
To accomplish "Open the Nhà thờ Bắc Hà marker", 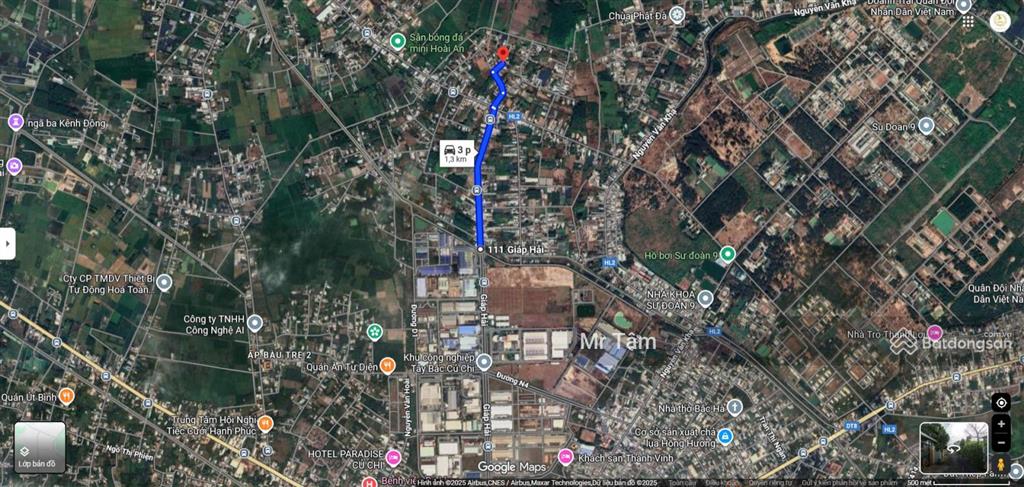I will (735, 407).
